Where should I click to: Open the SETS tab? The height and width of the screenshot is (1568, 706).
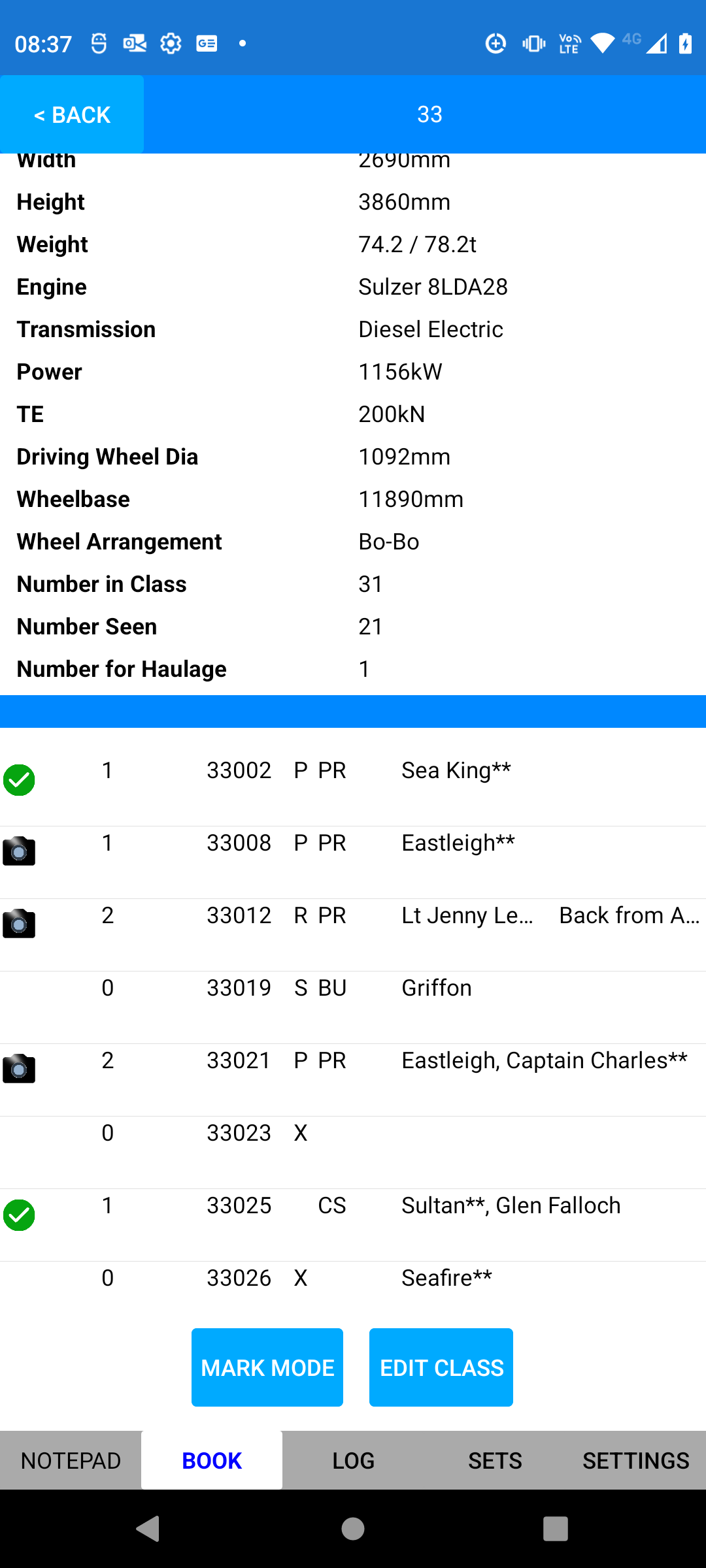494,1460
